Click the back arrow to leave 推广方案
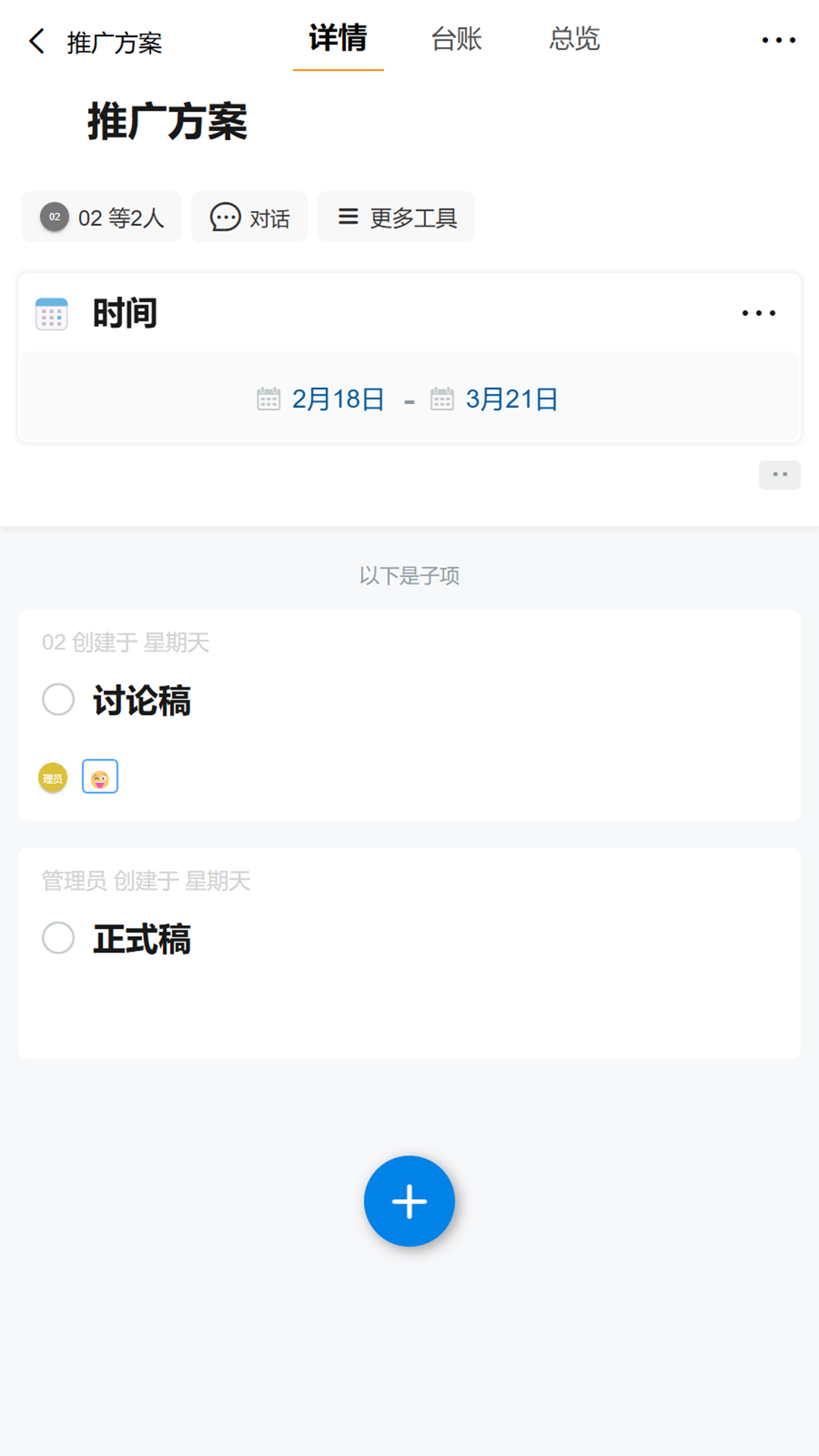The width and height of the screenshot is (819, 1456). [x=36, y=42]
